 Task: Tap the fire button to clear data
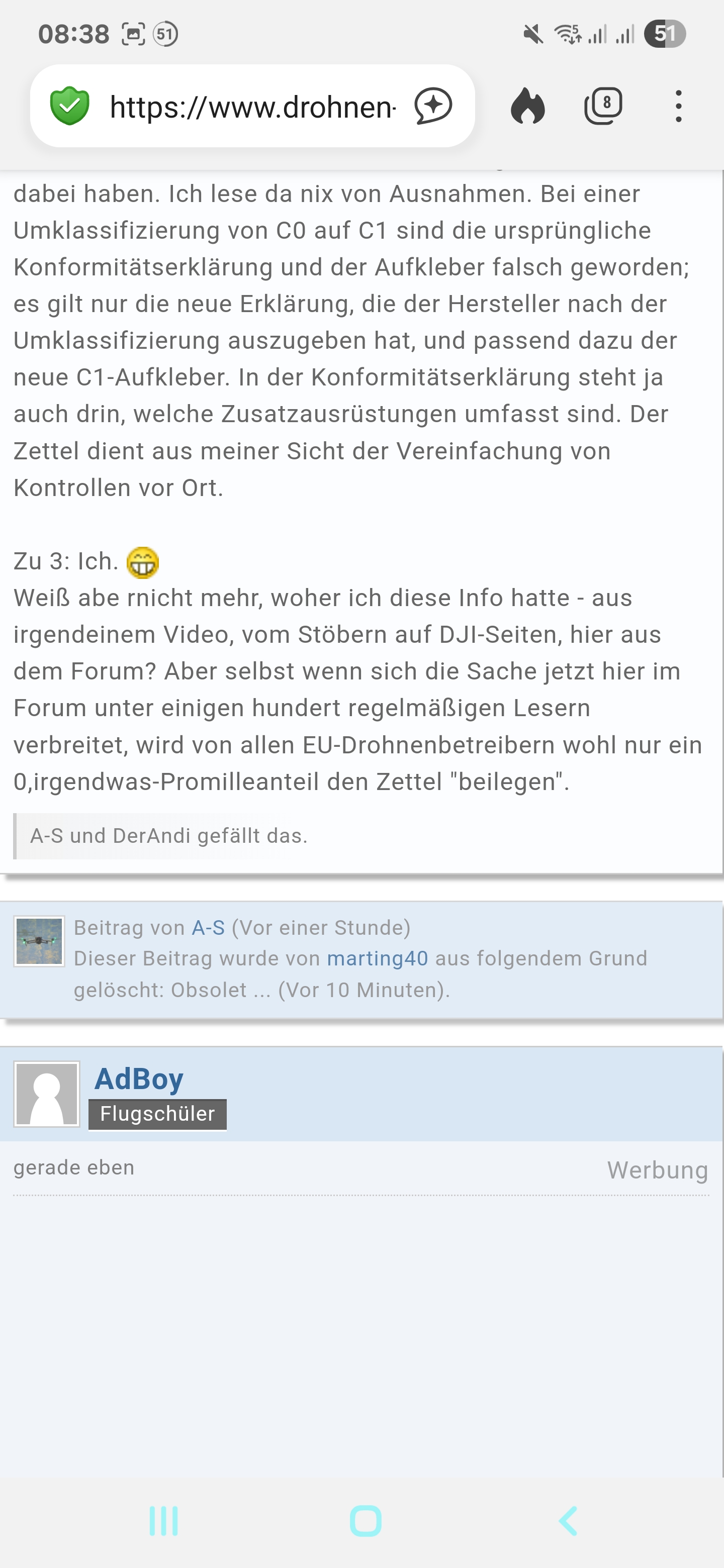pos(527,106)
